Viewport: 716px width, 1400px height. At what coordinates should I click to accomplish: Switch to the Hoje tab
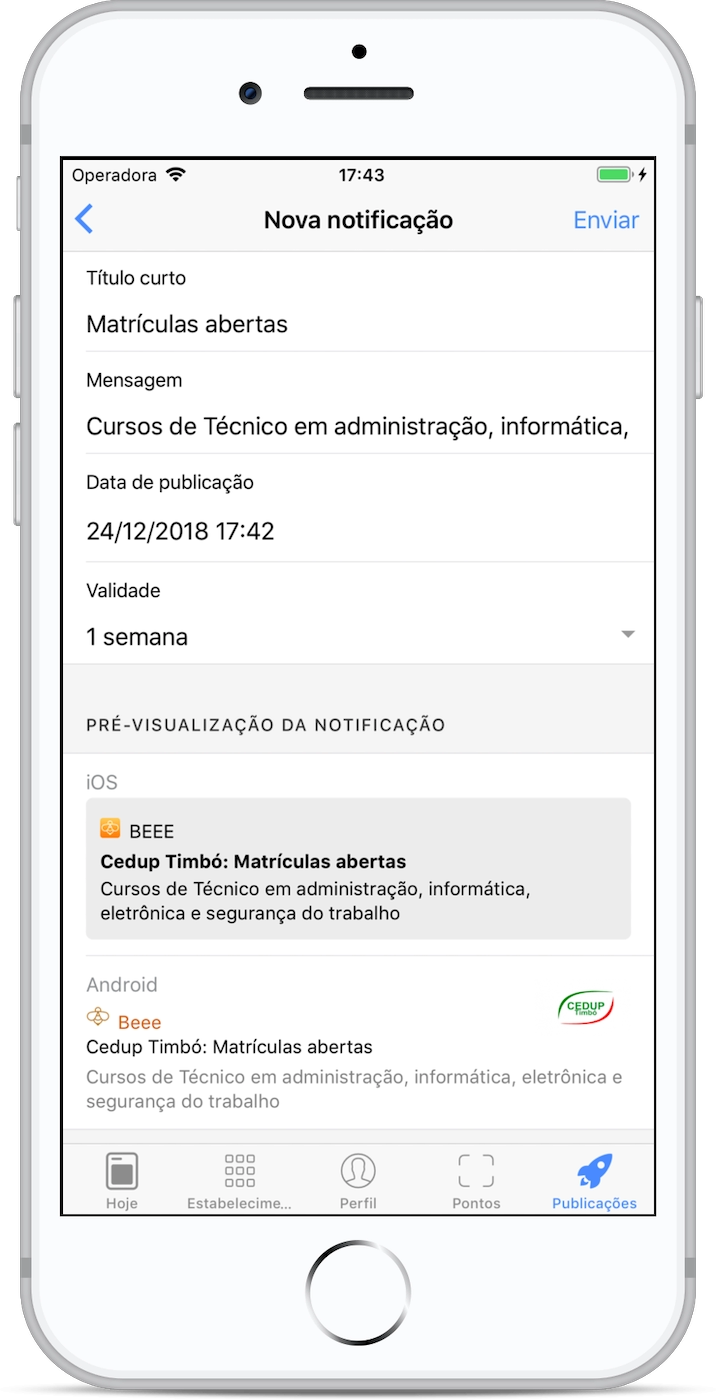click(122, 1181)
